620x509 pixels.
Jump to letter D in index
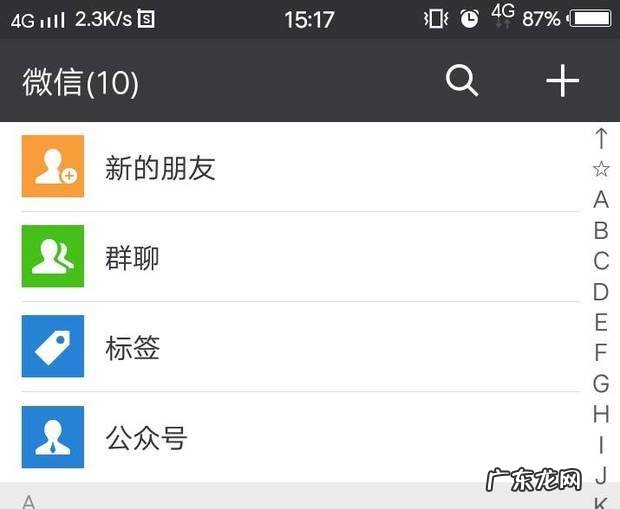tap(601, 292)
